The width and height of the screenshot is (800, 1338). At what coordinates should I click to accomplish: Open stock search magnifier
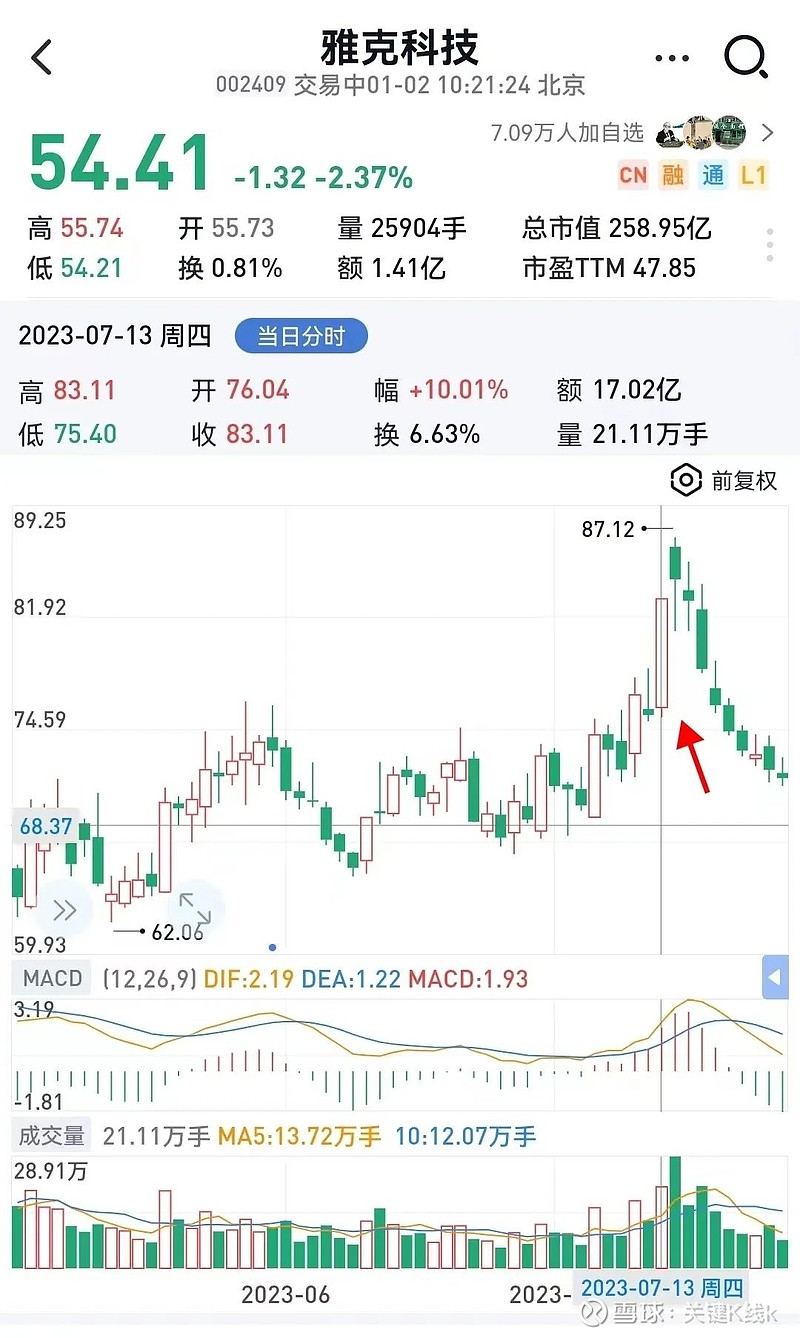point(745,57)
